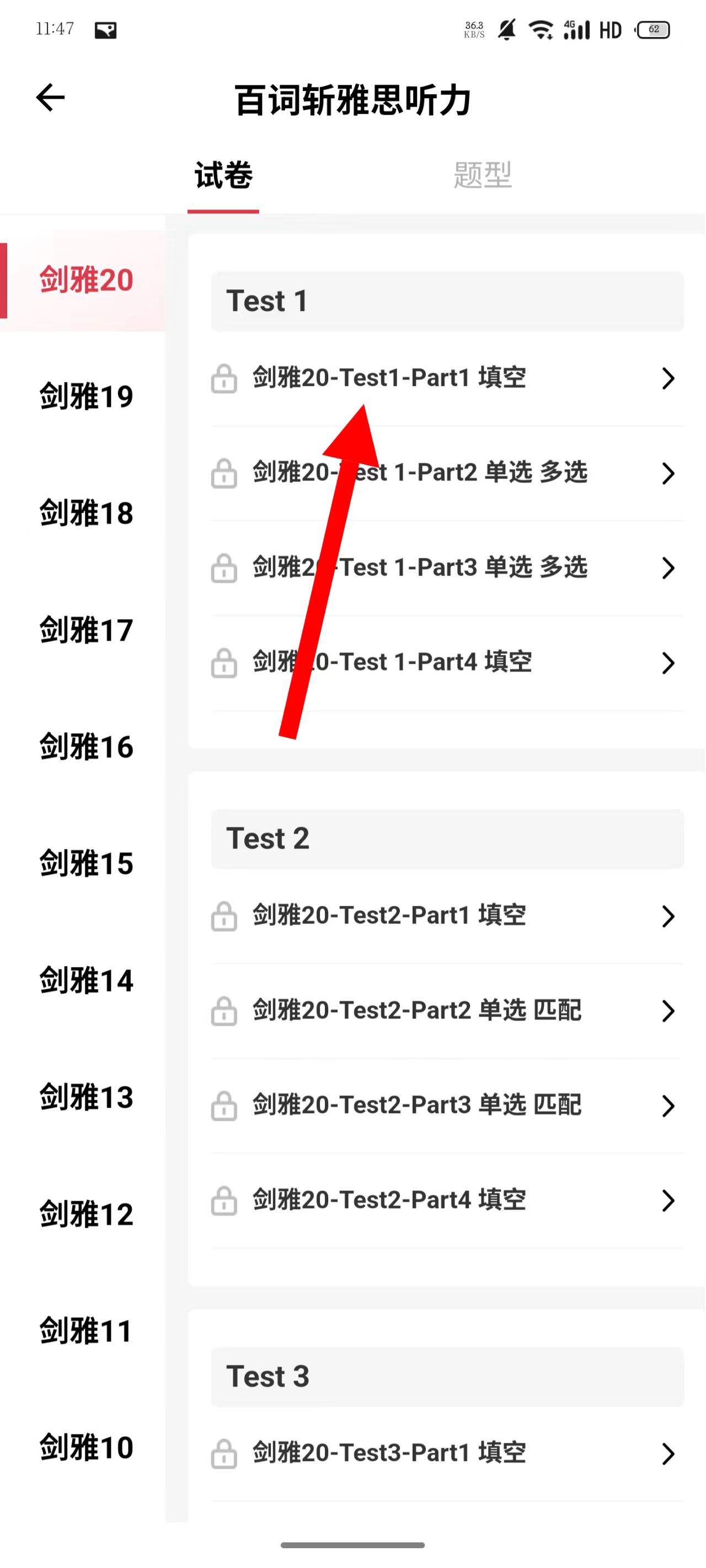The width and height of the screenshot is (706, 1568).
Task: Open 剑雅16 in the sidebar
Action: point(86,747)
